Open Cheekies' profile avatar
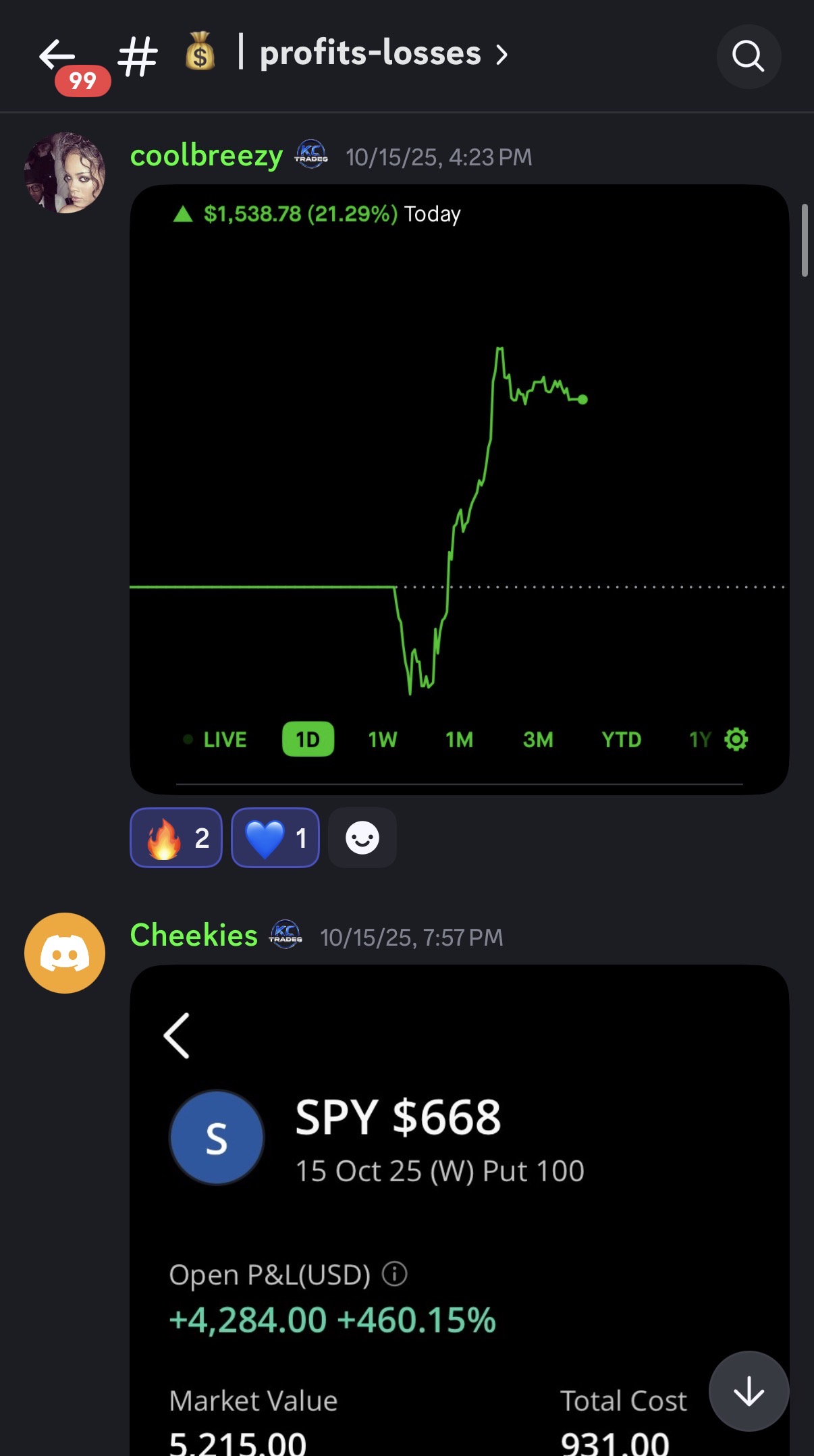The width and height of the screenshot is (814, 1456). pos(65,952)
